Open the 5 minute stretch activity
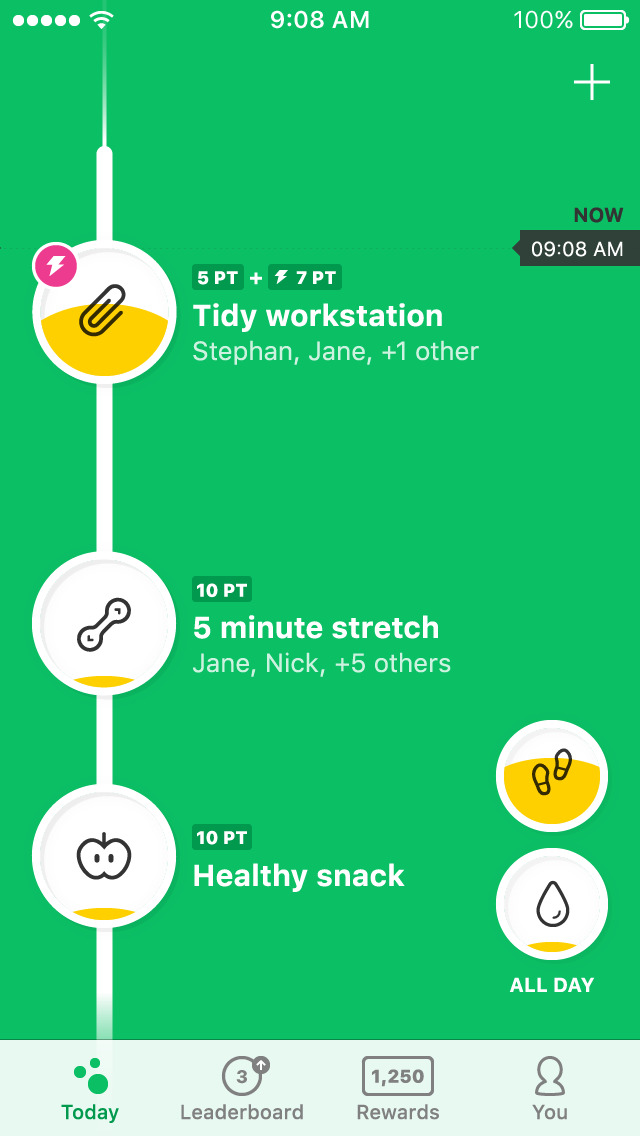Image resolution: width=640 pixels, height=1136 pixels. pos(315,627)
